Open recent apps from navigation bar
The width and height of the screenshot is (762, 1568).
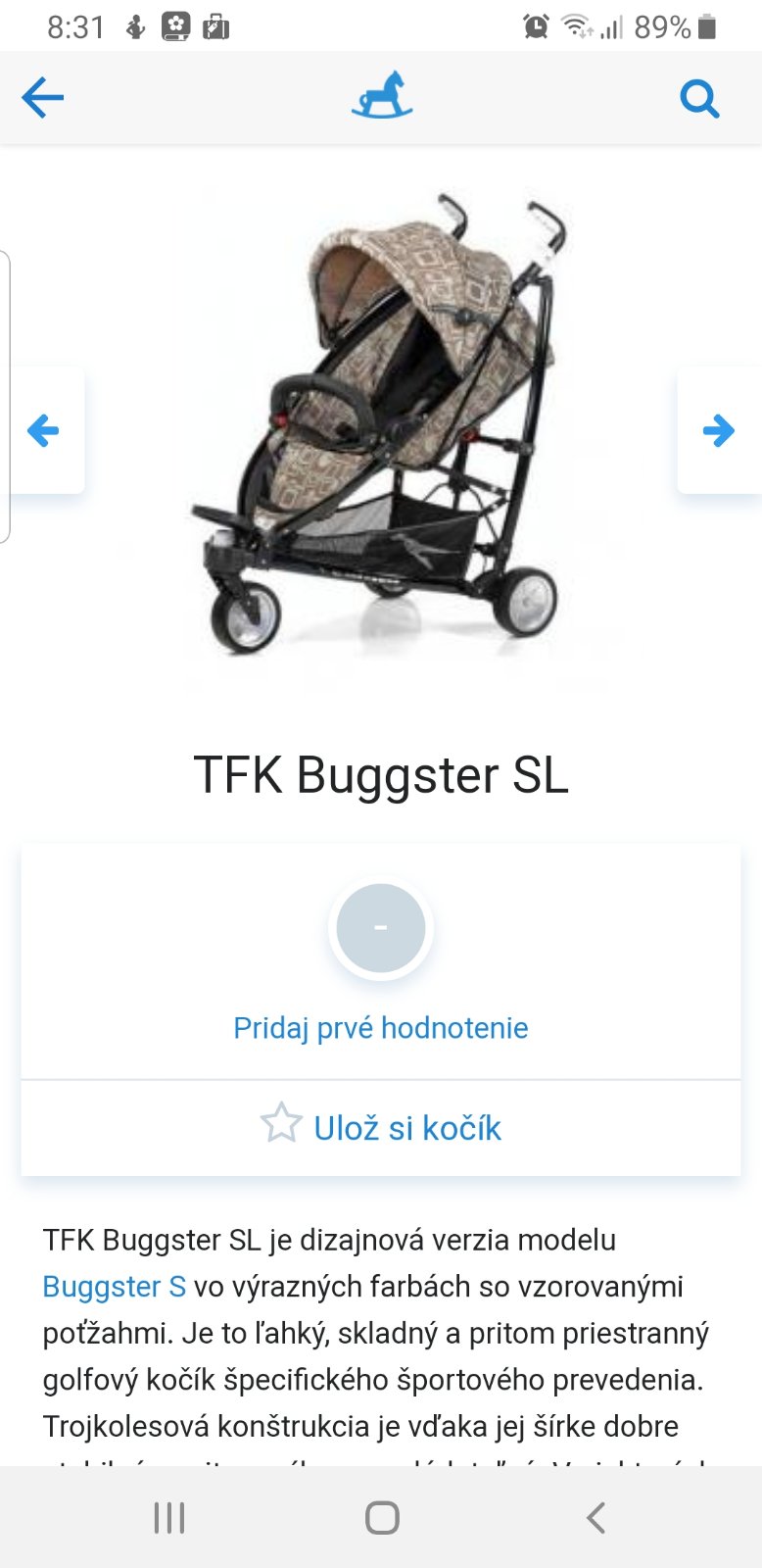169,1518
